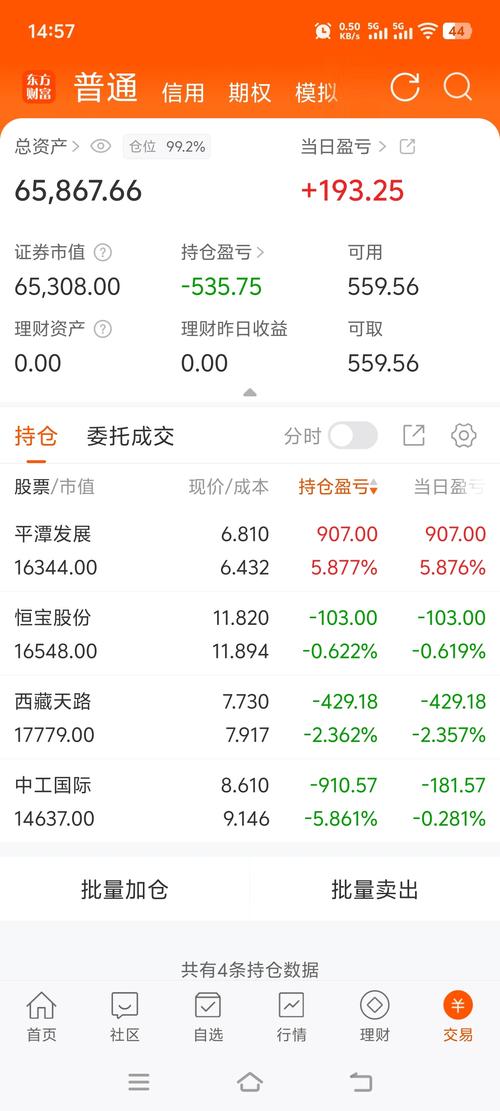Tap 批量卖出 button
This screenshot has height=1111, width=500.
click(375, 889)
